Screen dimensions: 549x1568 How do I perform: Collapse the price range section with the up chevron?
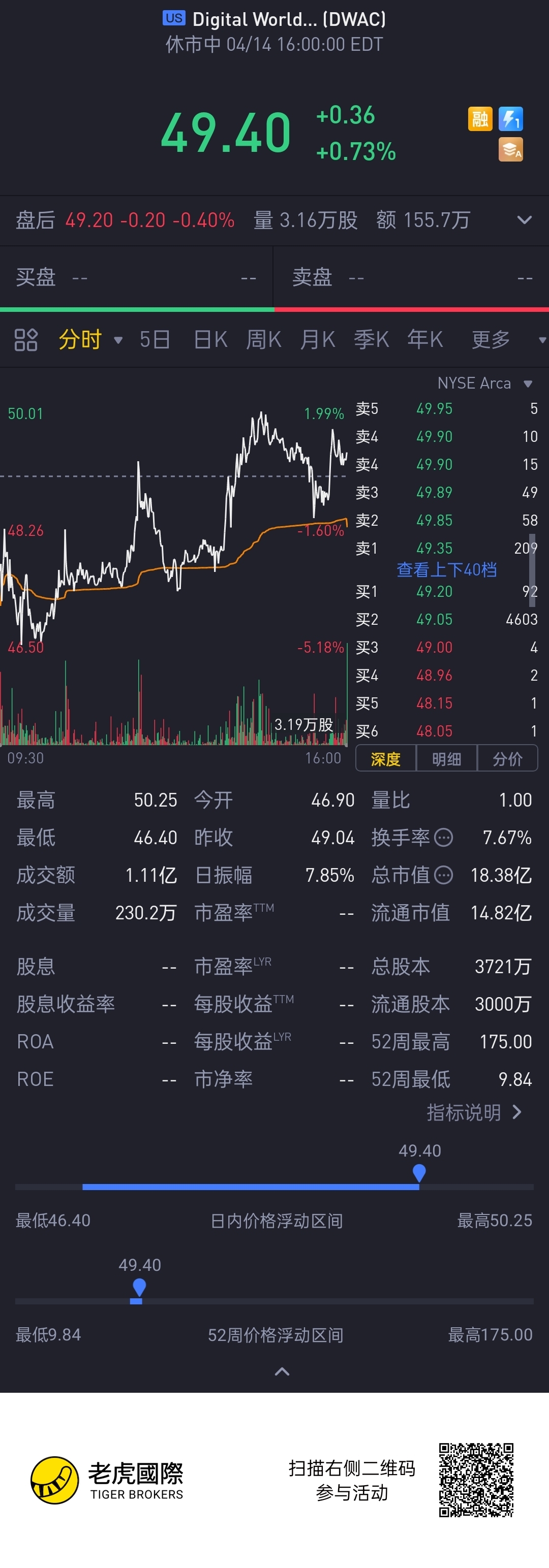point(282,1371)
